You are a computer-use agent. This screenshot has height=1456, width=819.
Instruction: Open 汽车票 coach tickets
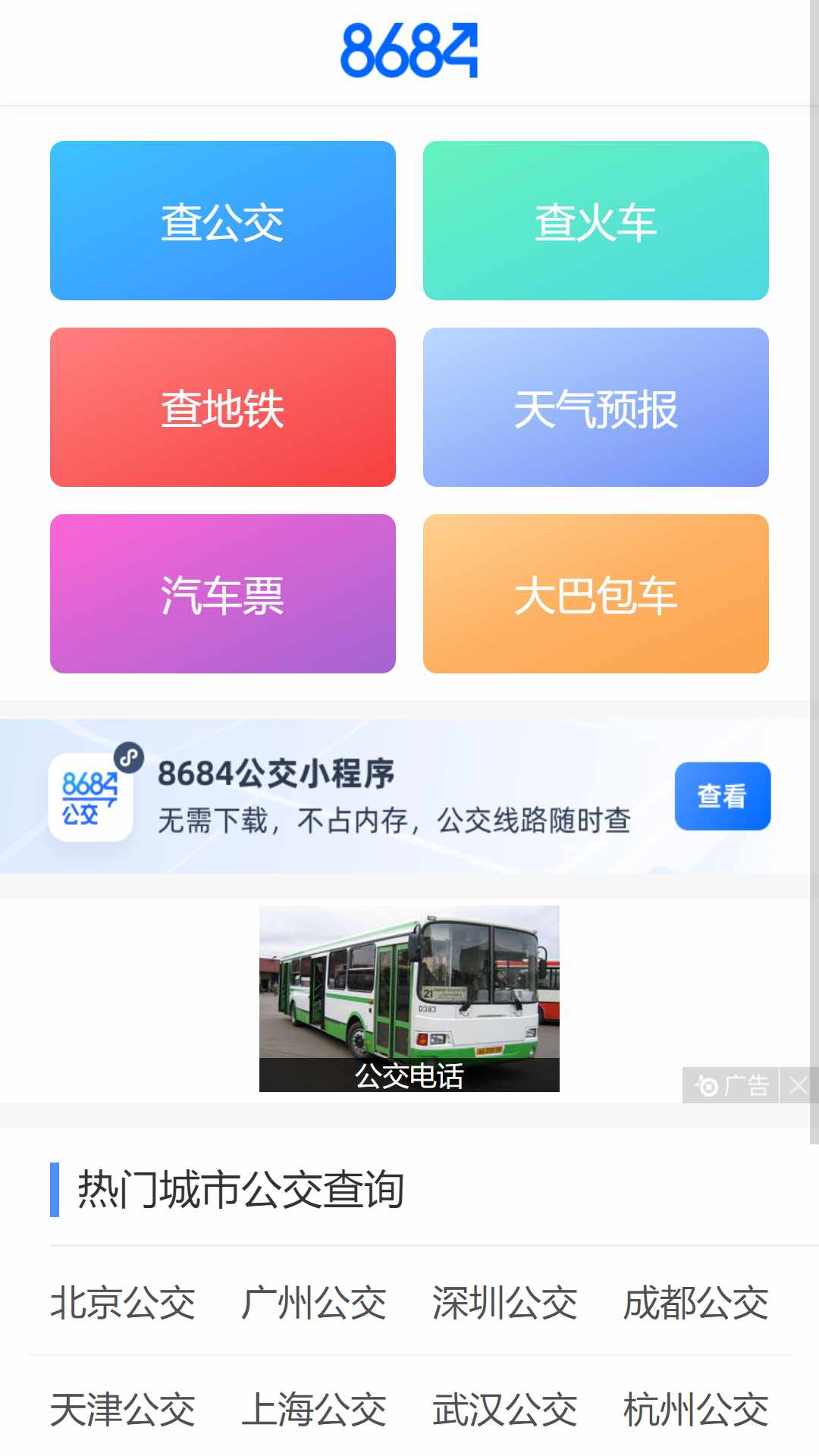(222, 594)
